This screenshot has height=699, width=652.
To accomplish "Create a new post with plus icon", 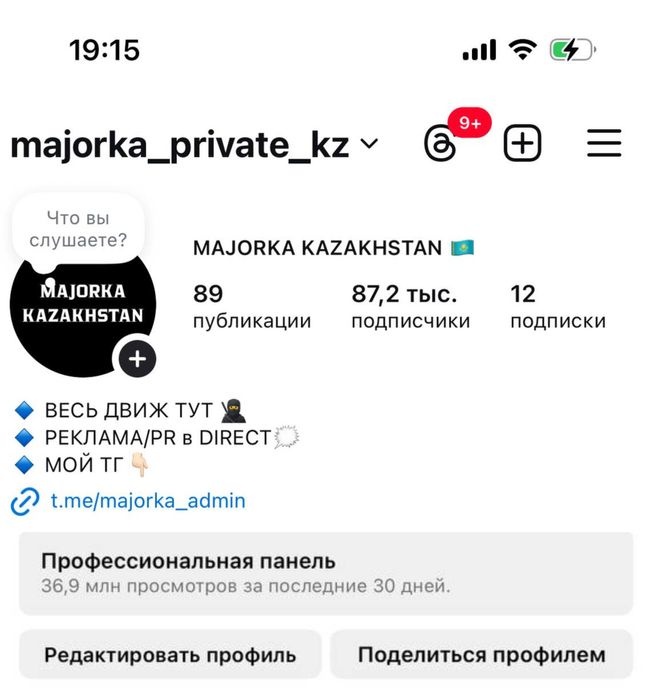I will point(521,145).
